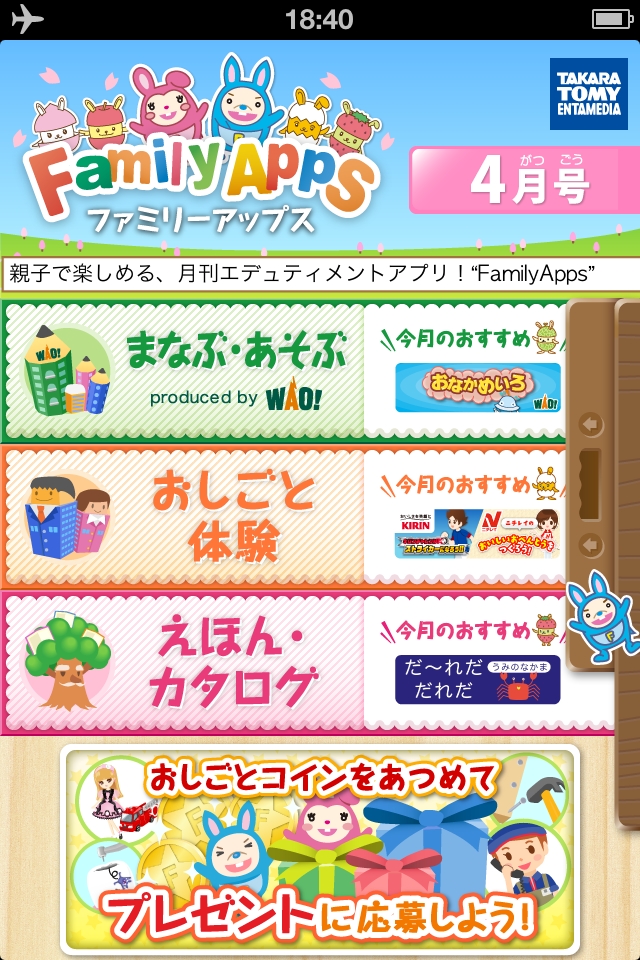Open the おしごと体験 category
Screen dimensions: 640x960
[x=185, y=517]
